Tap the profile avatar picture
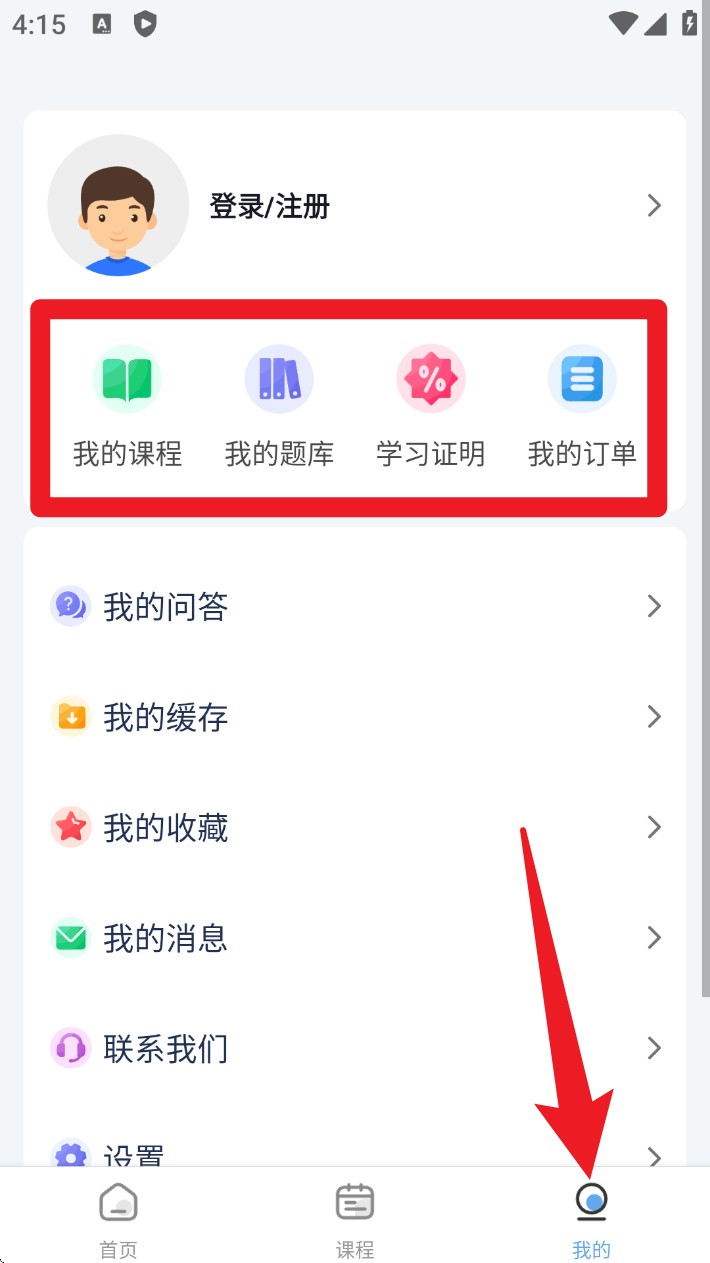The height and width of the screenshot is (1263, 710). pyautogui.click(x=118, y=206)
